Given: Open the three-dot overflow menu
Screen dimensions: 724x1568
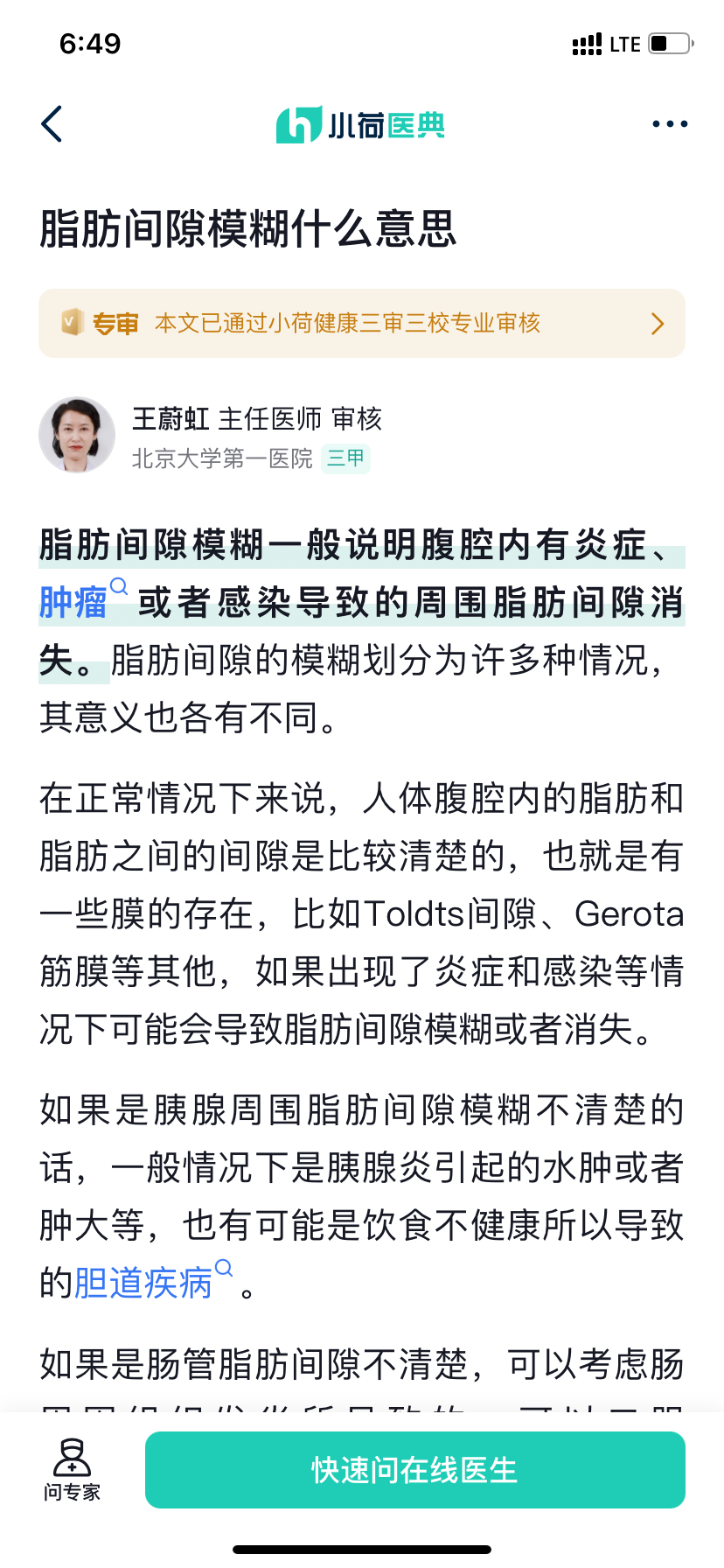Looking at the screenshot, I should 670,124.
